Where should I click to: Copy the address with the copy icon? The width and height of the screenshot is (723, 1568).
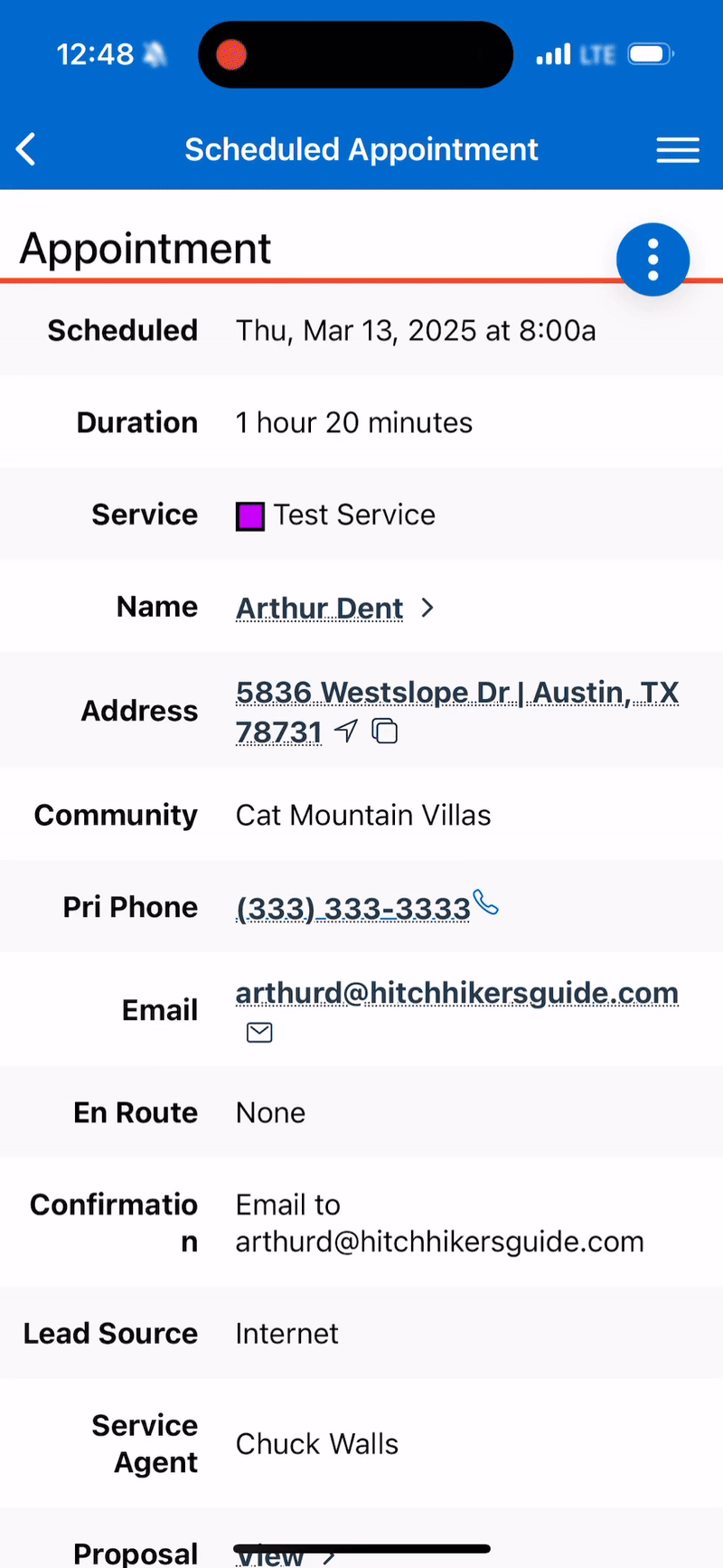coord(385,731)
